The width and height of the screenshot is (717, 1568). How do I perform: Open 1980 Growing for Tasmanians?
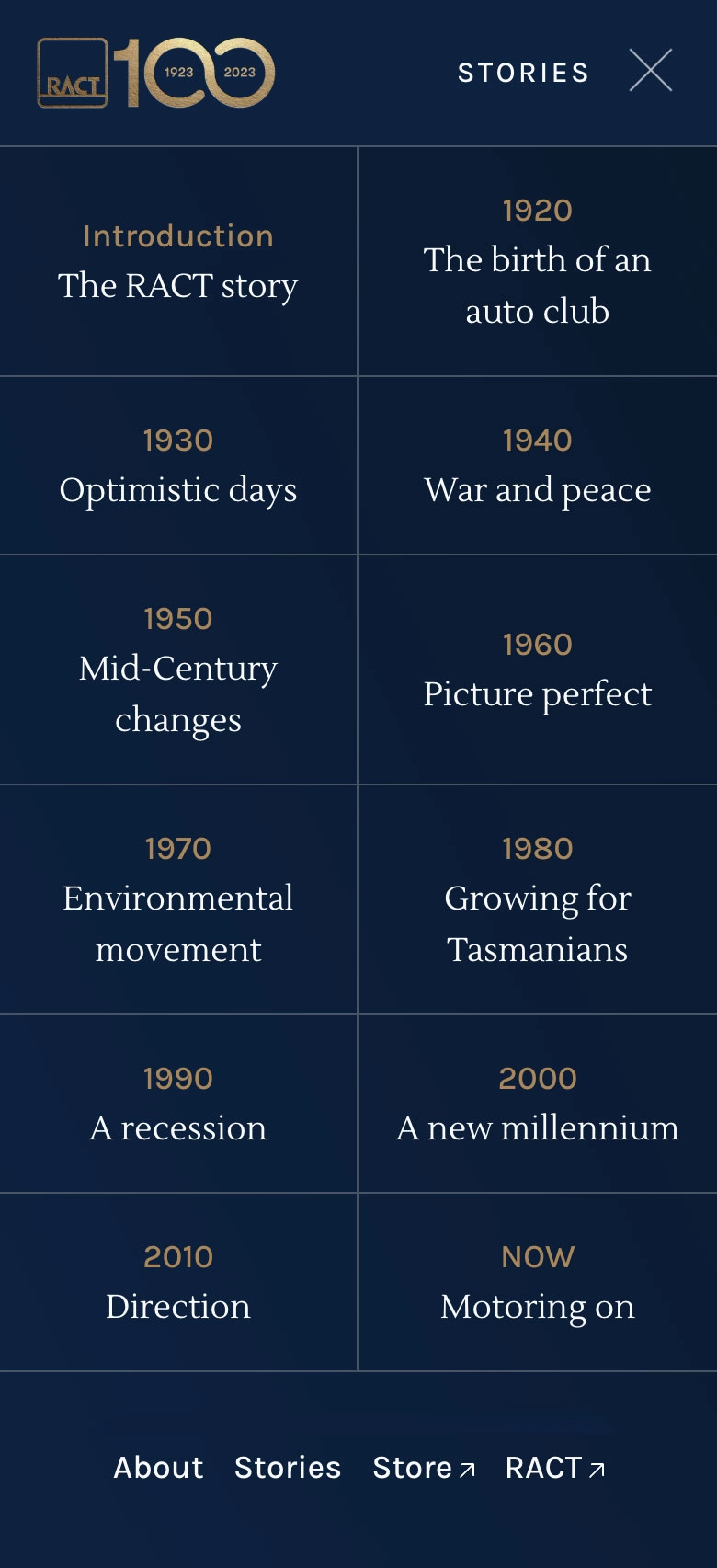[x=538, y=900]
